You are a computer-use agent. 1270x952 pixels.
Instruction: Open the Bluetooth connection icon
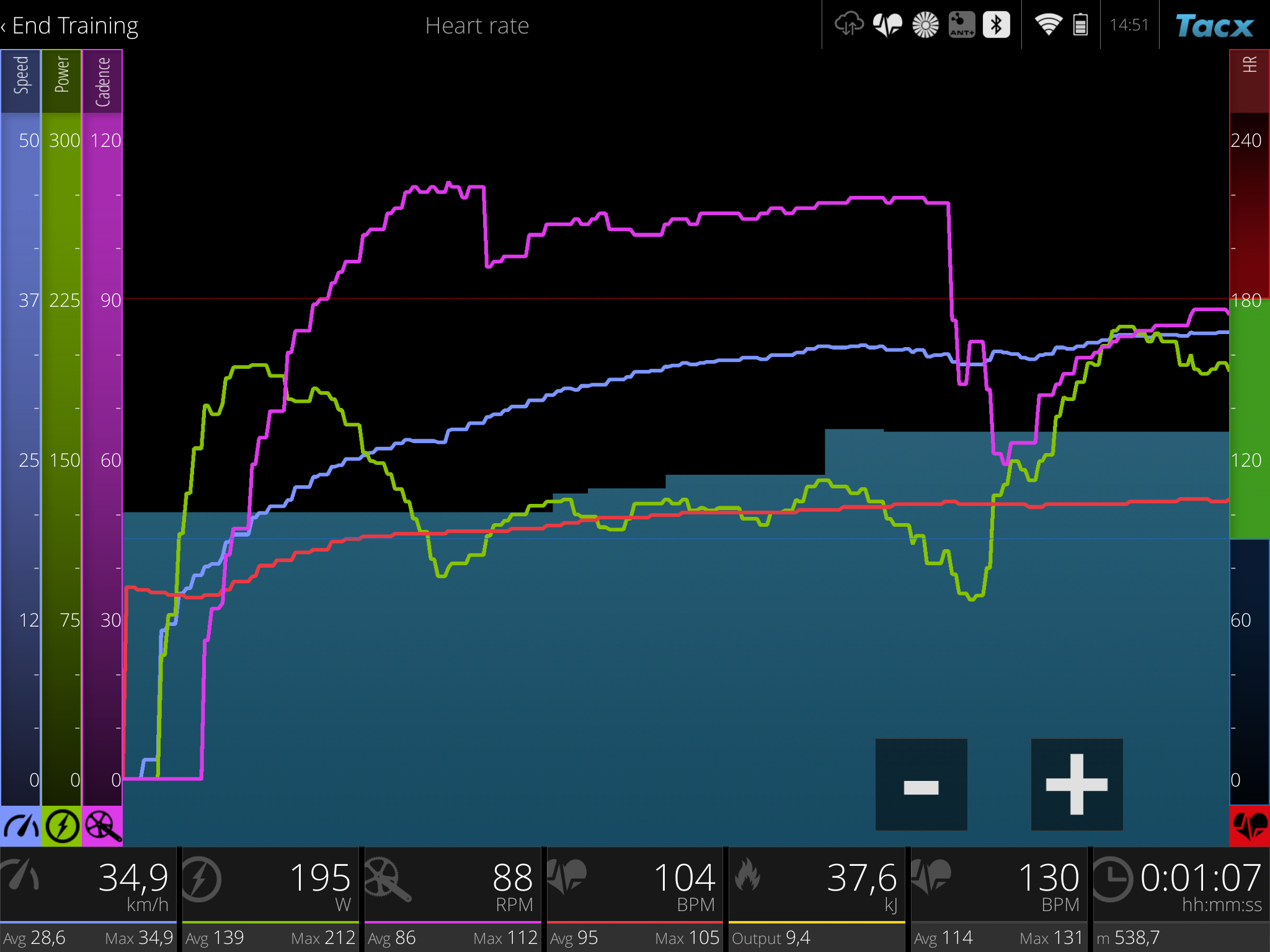[997, 25]
